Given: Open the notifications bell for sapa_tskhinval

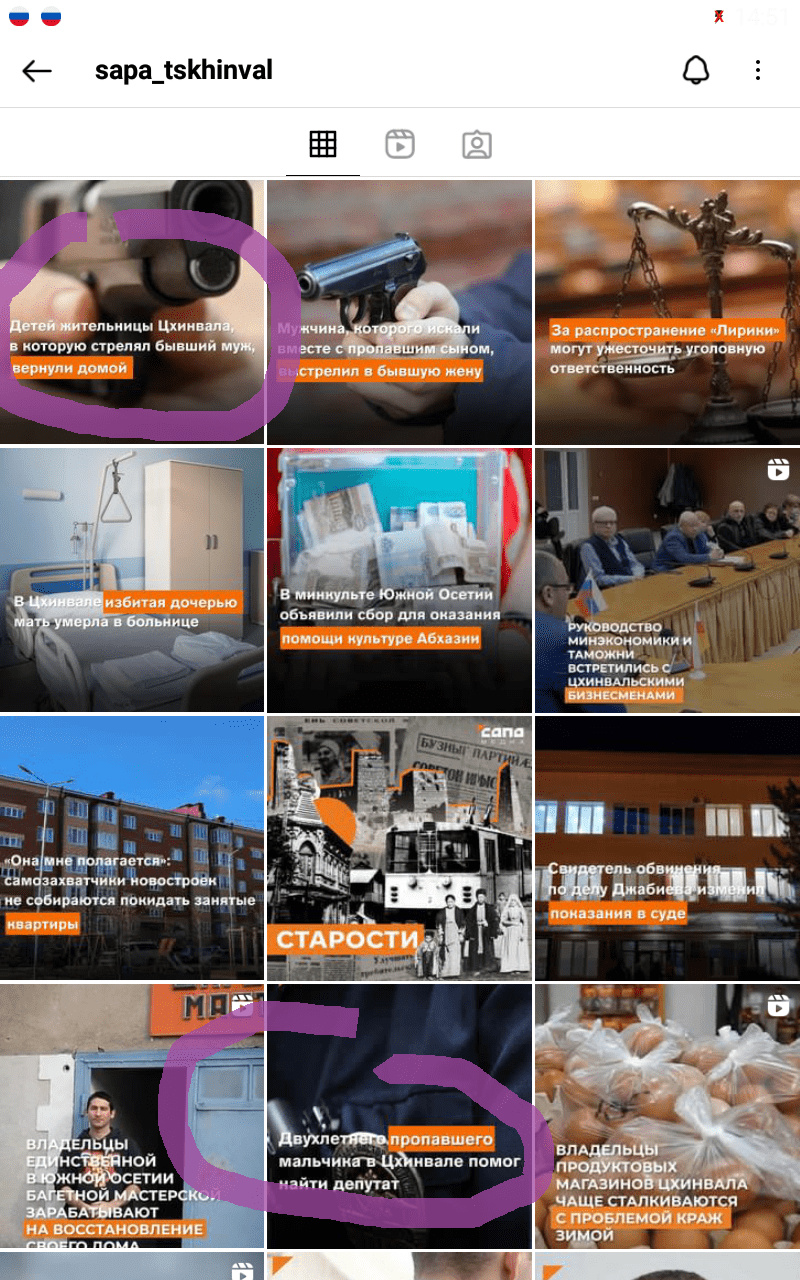Looking at the screenshot, I should 695,70.
